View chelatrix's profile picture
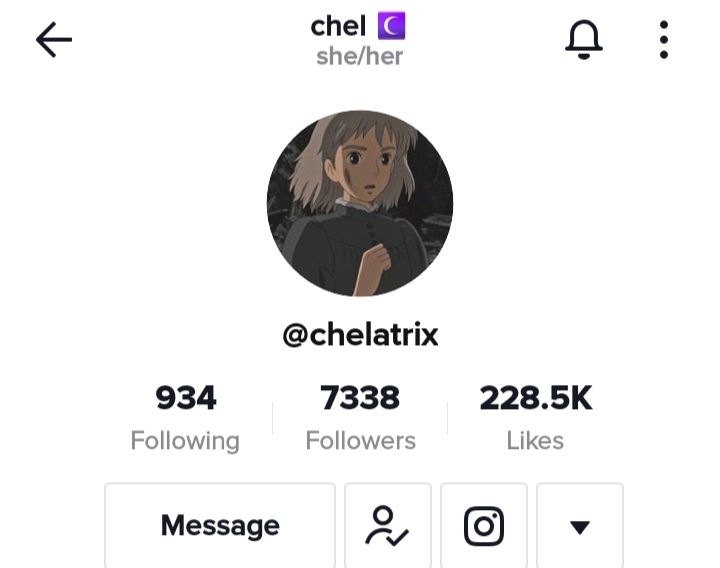720x568 pixels. 360,203
